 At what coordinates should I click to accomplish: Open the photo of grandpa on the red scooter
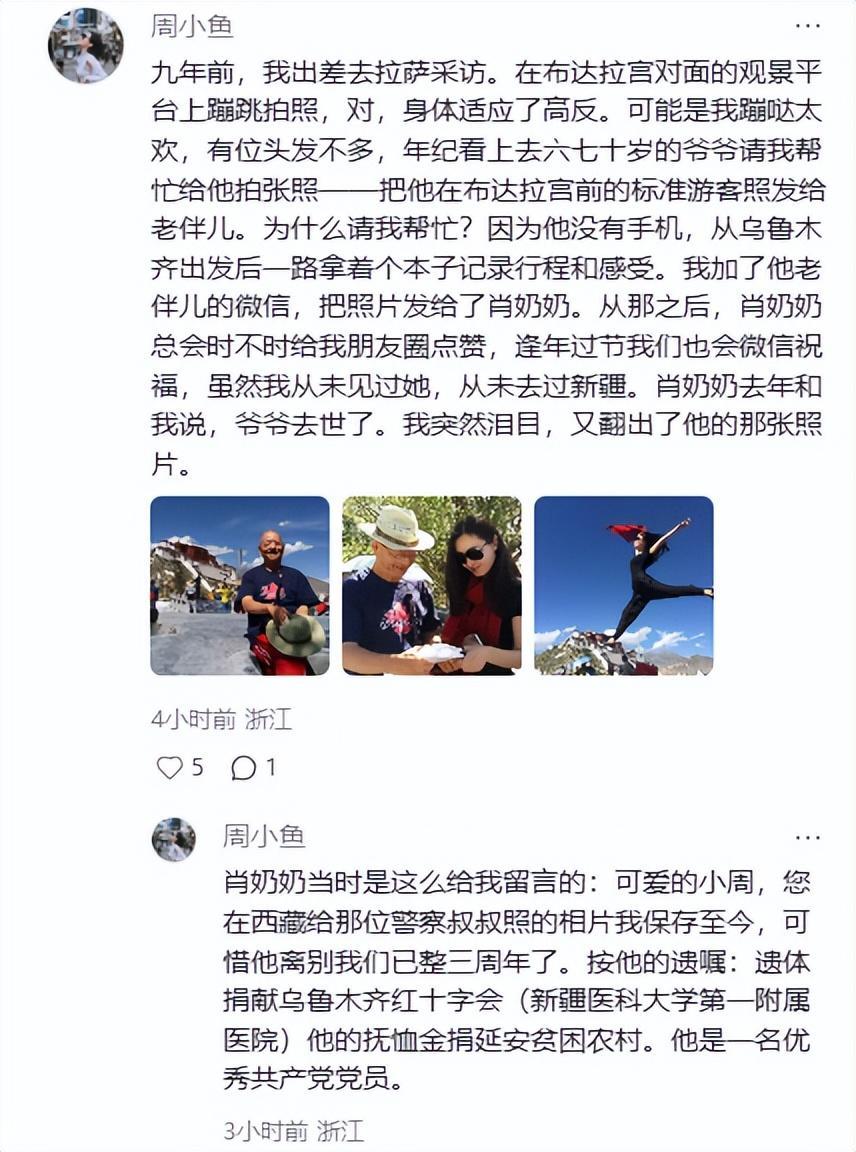pyautogui.click(x=240, y=586)
